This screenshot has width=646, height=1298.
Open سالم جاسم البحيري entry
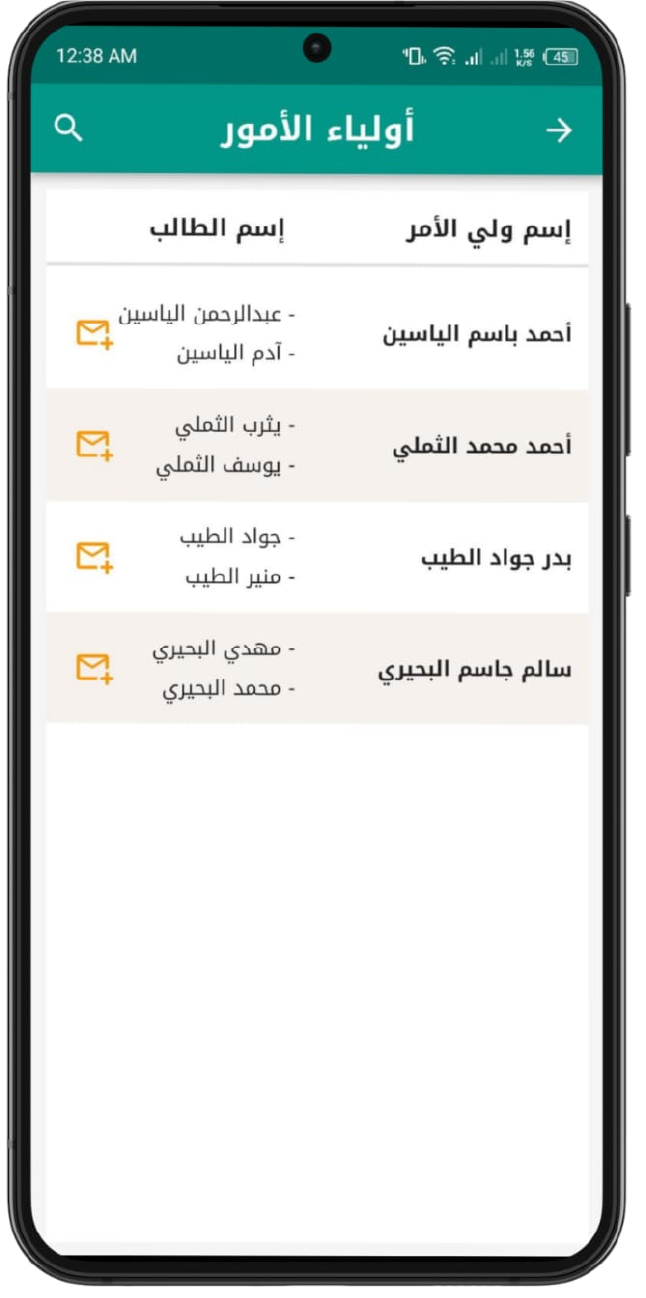click(474, 669)
